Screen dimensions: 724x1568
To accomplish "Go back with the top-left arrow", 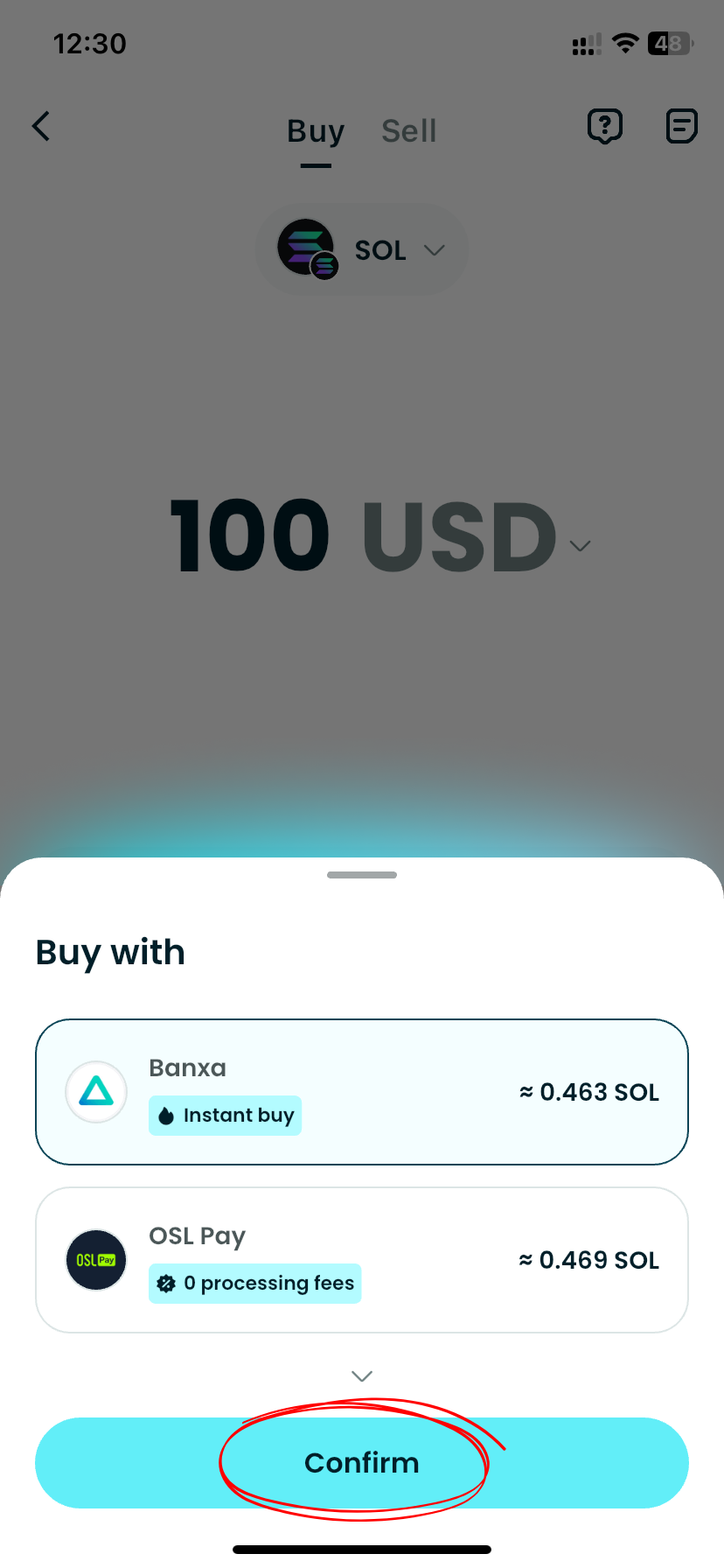I will (x=41, y=127).
